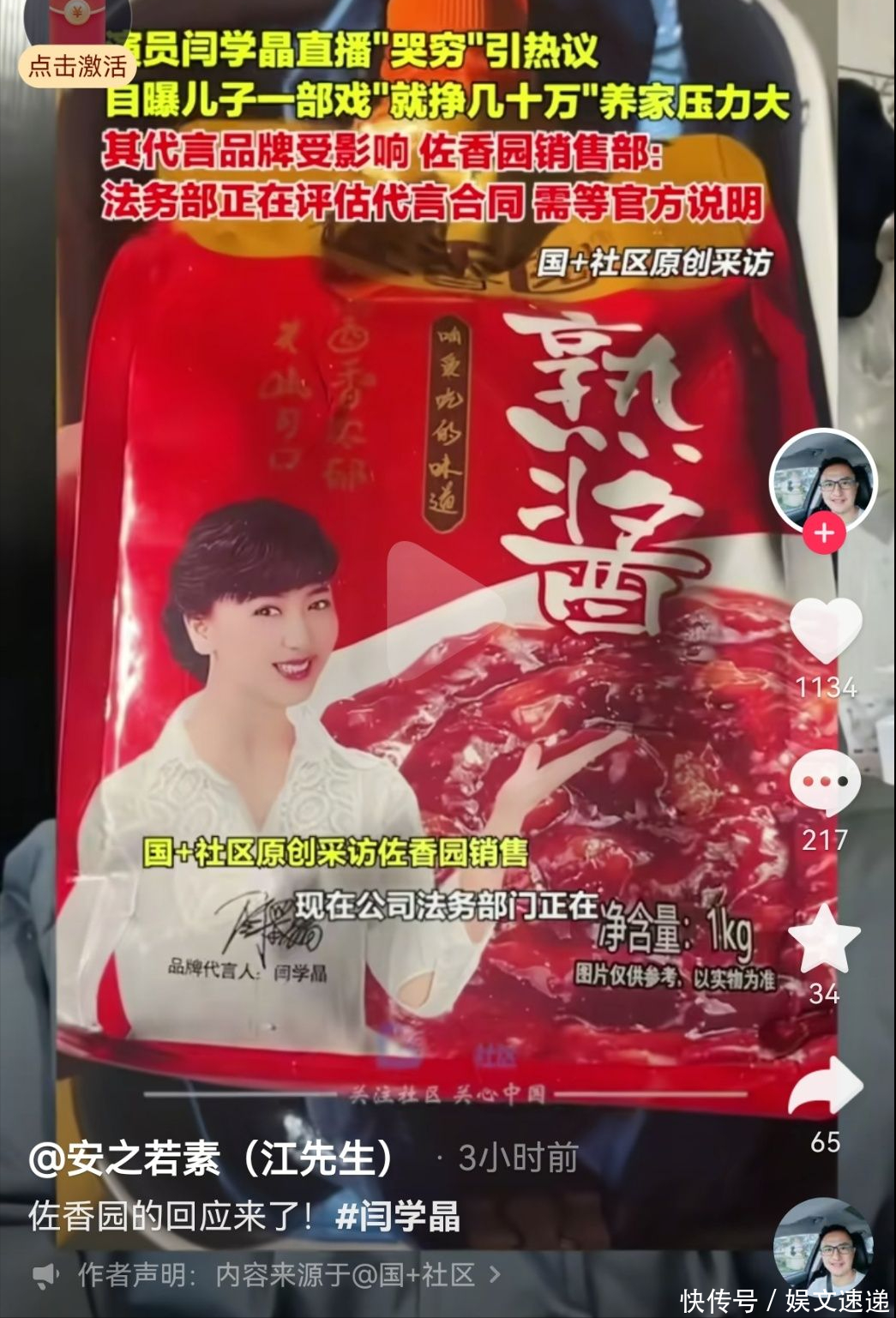Open the source statement 内容来源于@国+社区
Image resolution: width=896 pixels, height=1318 pixels.
point(274,1274)
